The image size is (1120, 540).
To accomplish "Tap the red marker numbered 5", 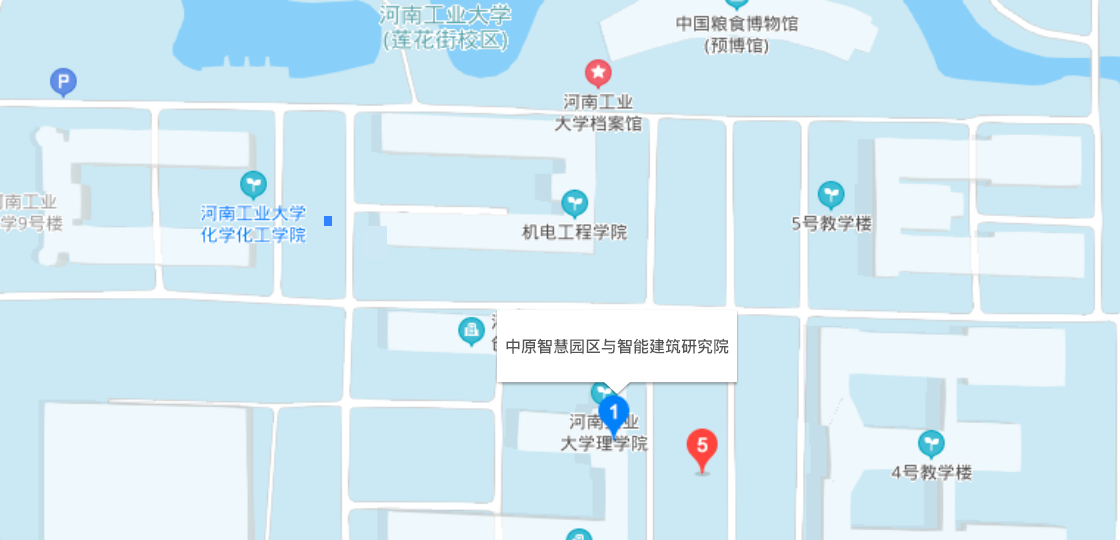I will coord(702,446).
